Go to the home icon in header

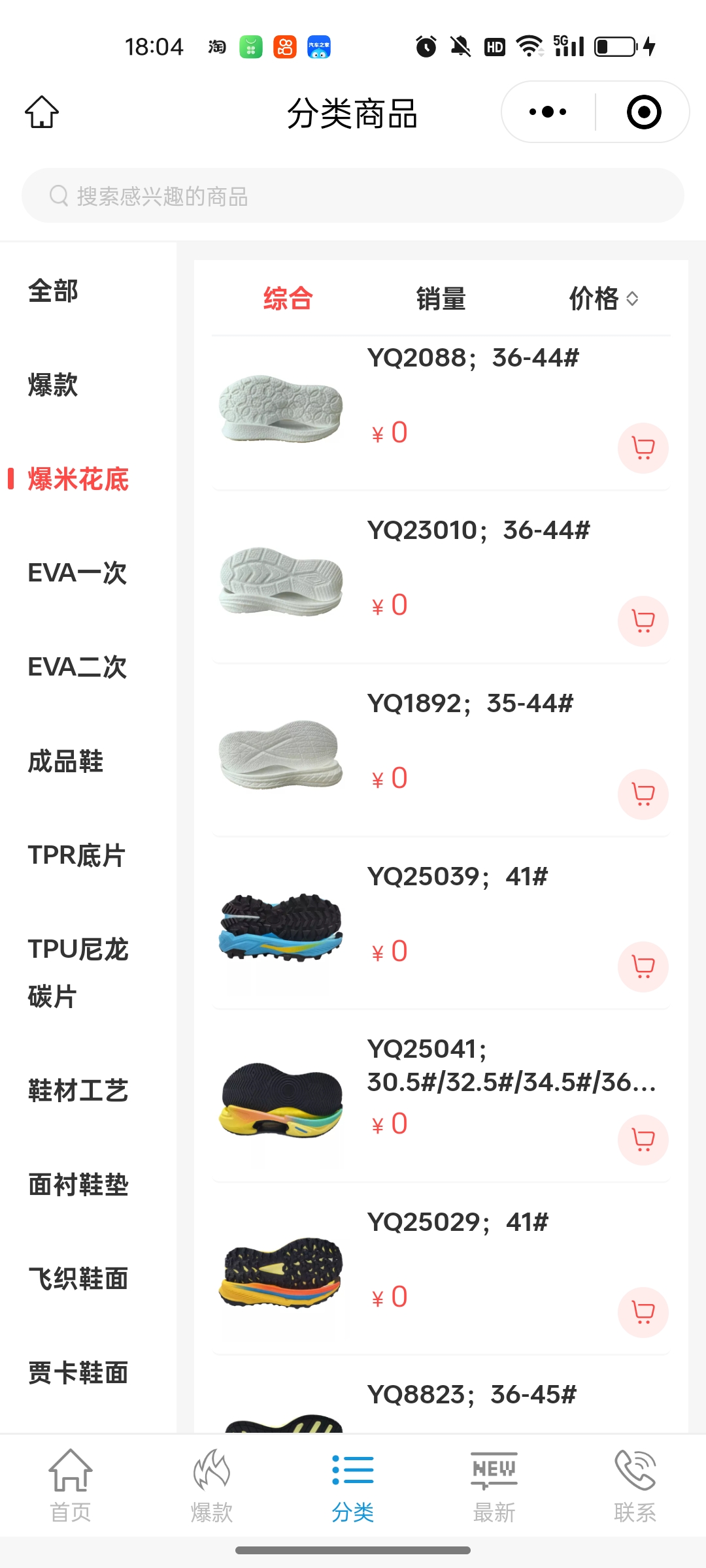(x=42, y=112)
